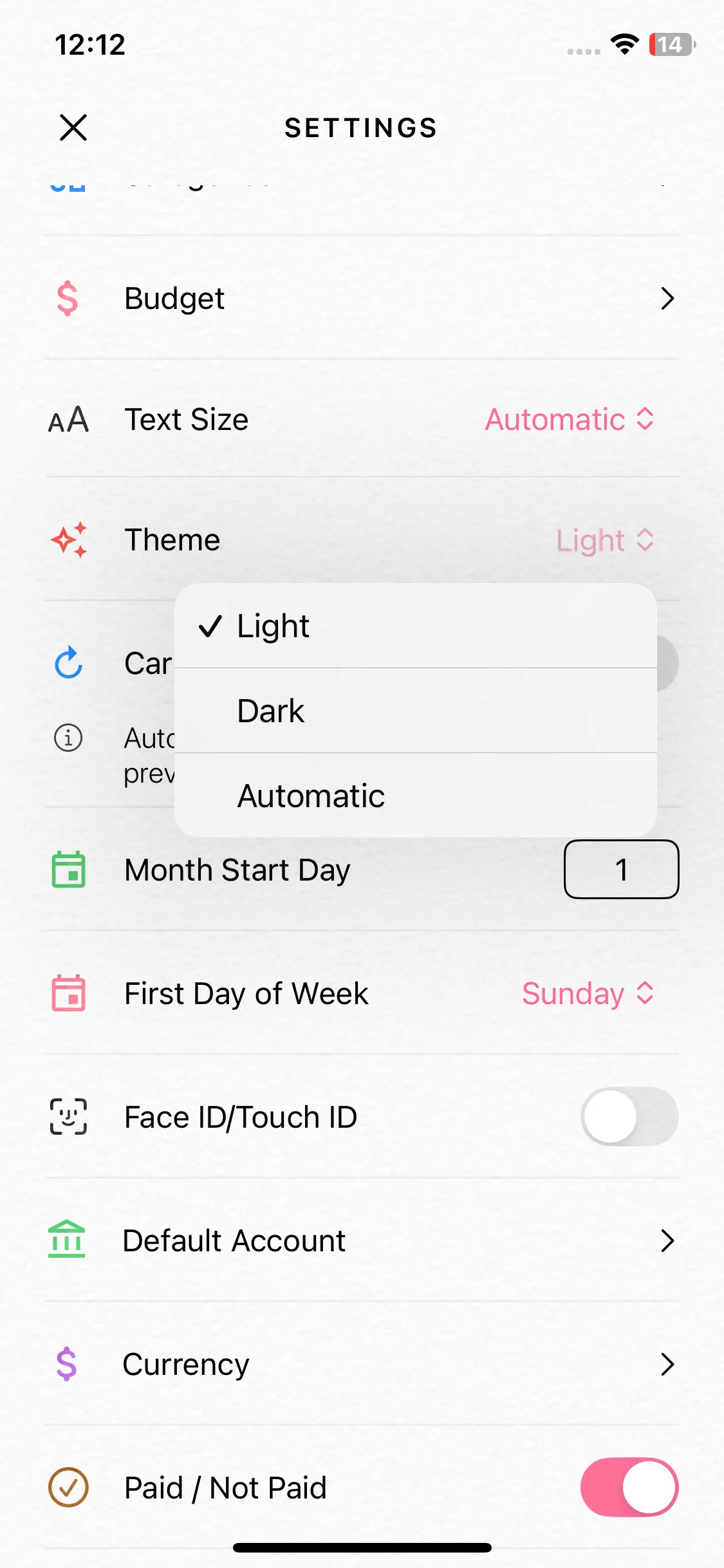Open the First Day of Week dropdown
The image size is (724, 1568).
tap(589, 993)
